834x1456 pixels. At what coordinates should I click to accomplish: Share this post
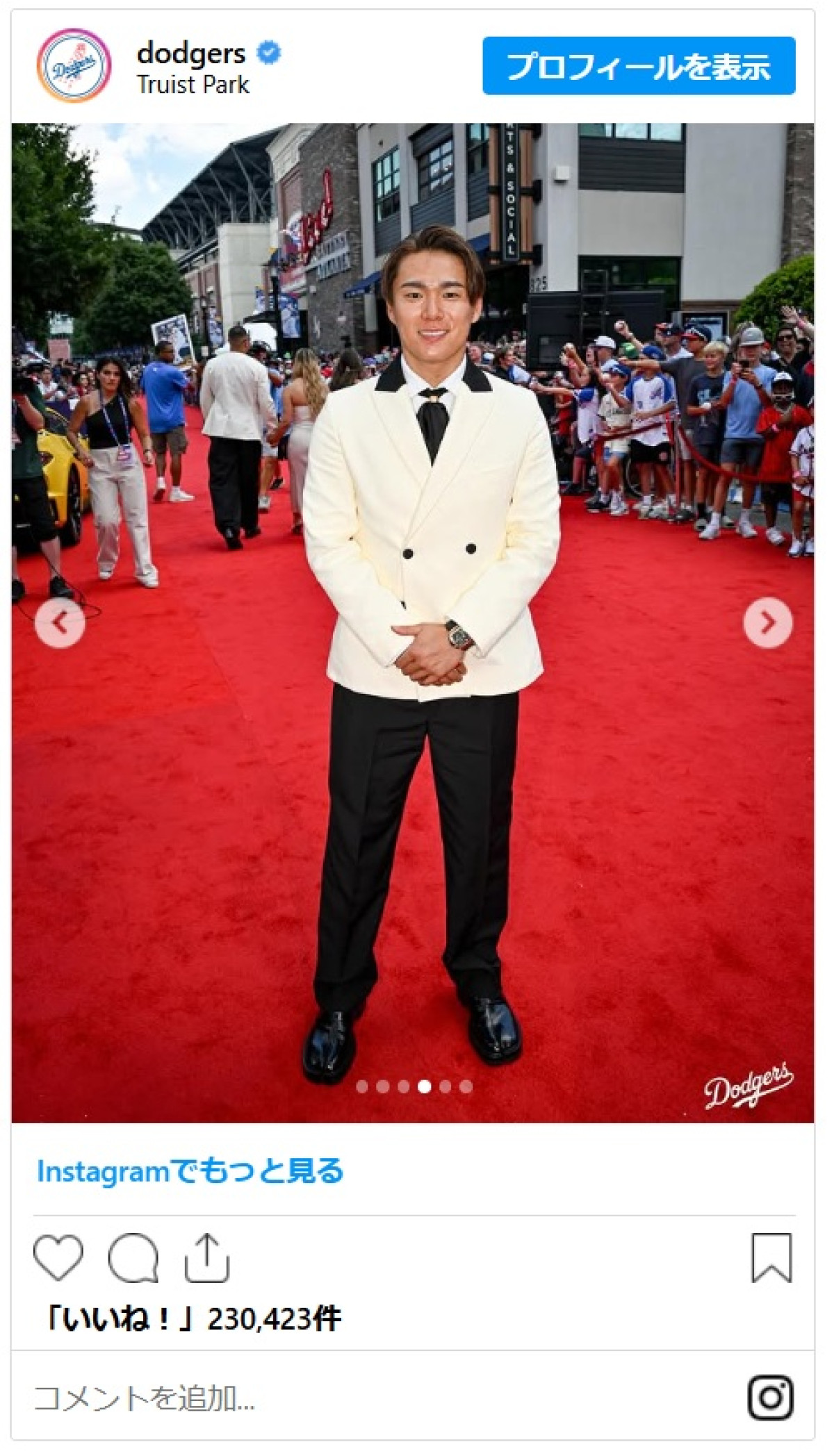(x=206, y=1257)
